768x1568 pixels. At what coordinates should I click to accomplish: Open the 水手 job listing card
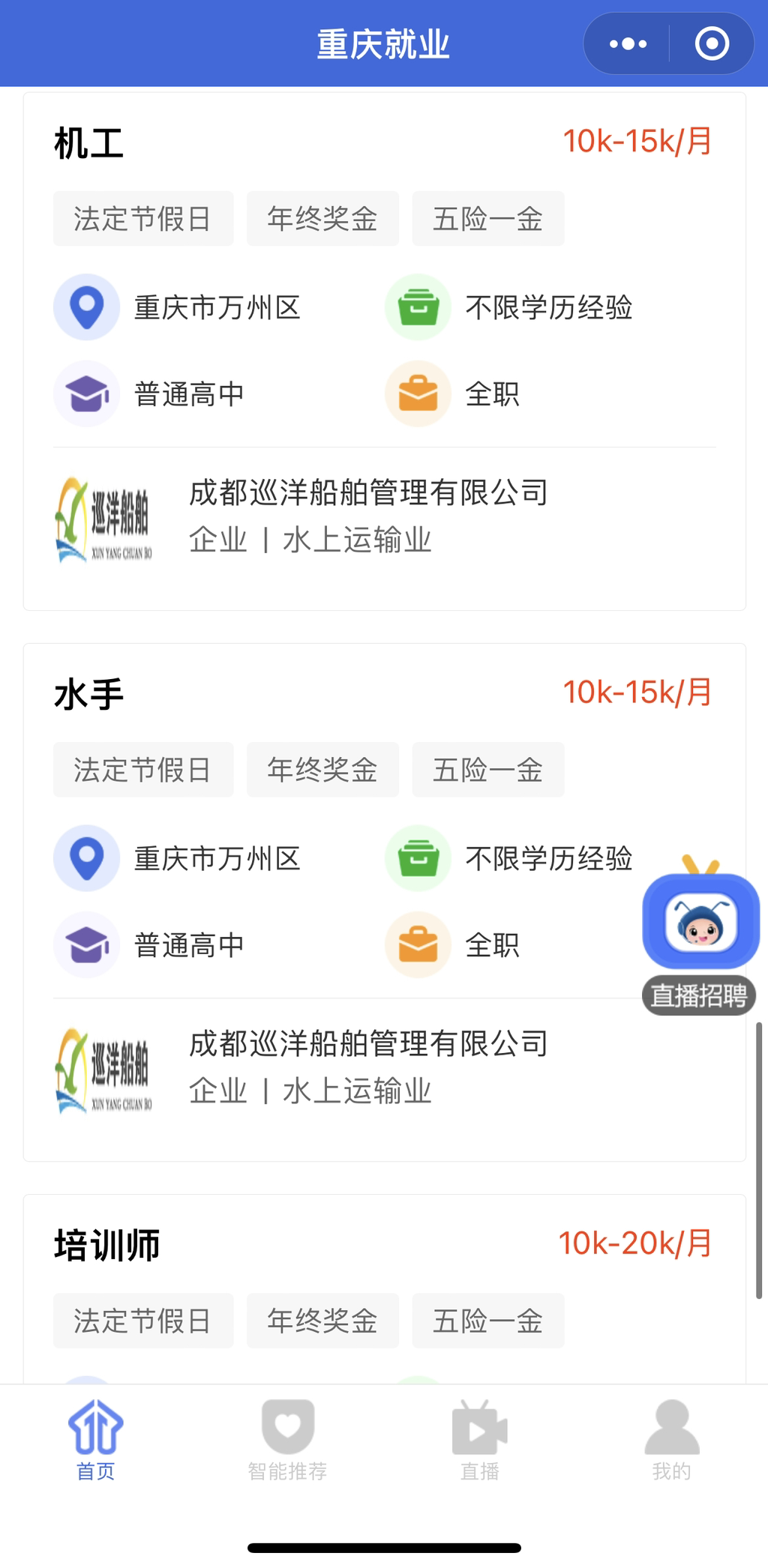point(88,693)
